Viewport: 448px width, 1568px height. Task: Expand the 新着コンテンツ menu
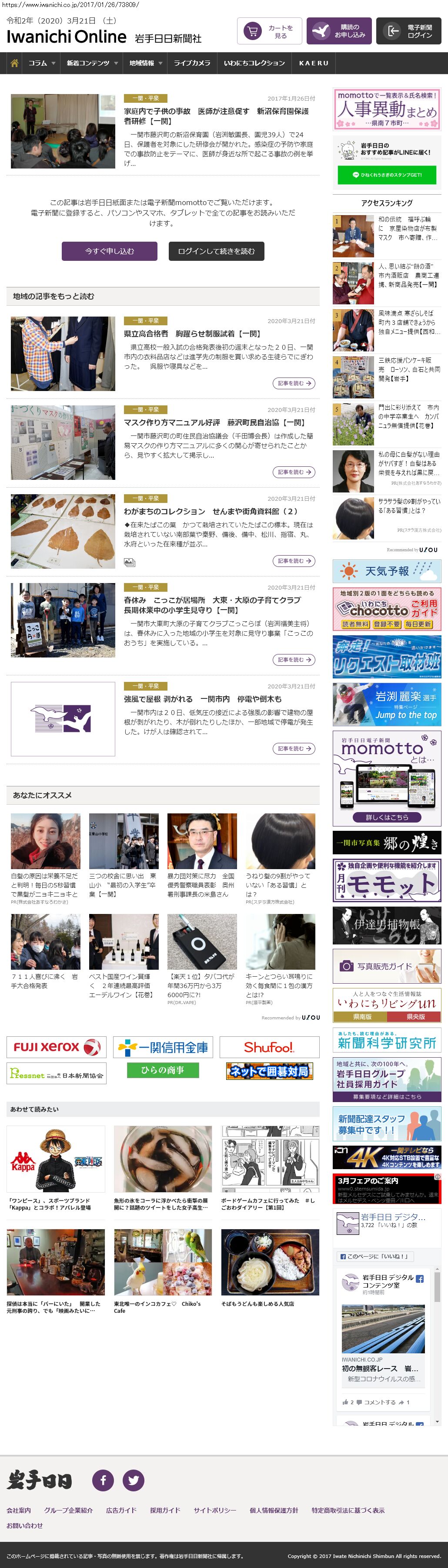coord(92,63)
